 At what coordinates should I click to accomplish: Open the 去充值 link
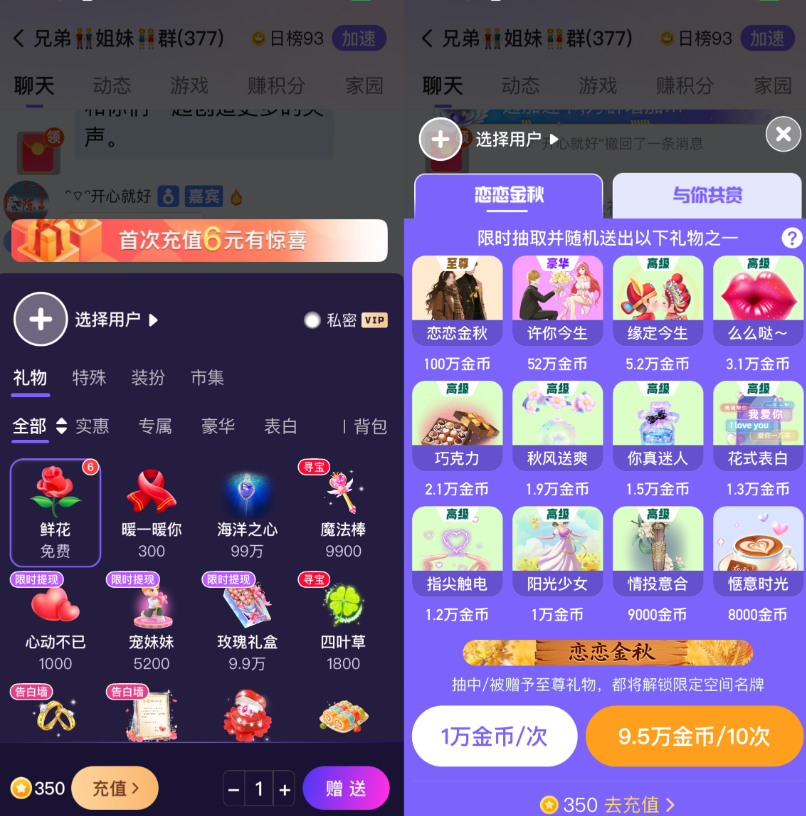coord(639,804)
